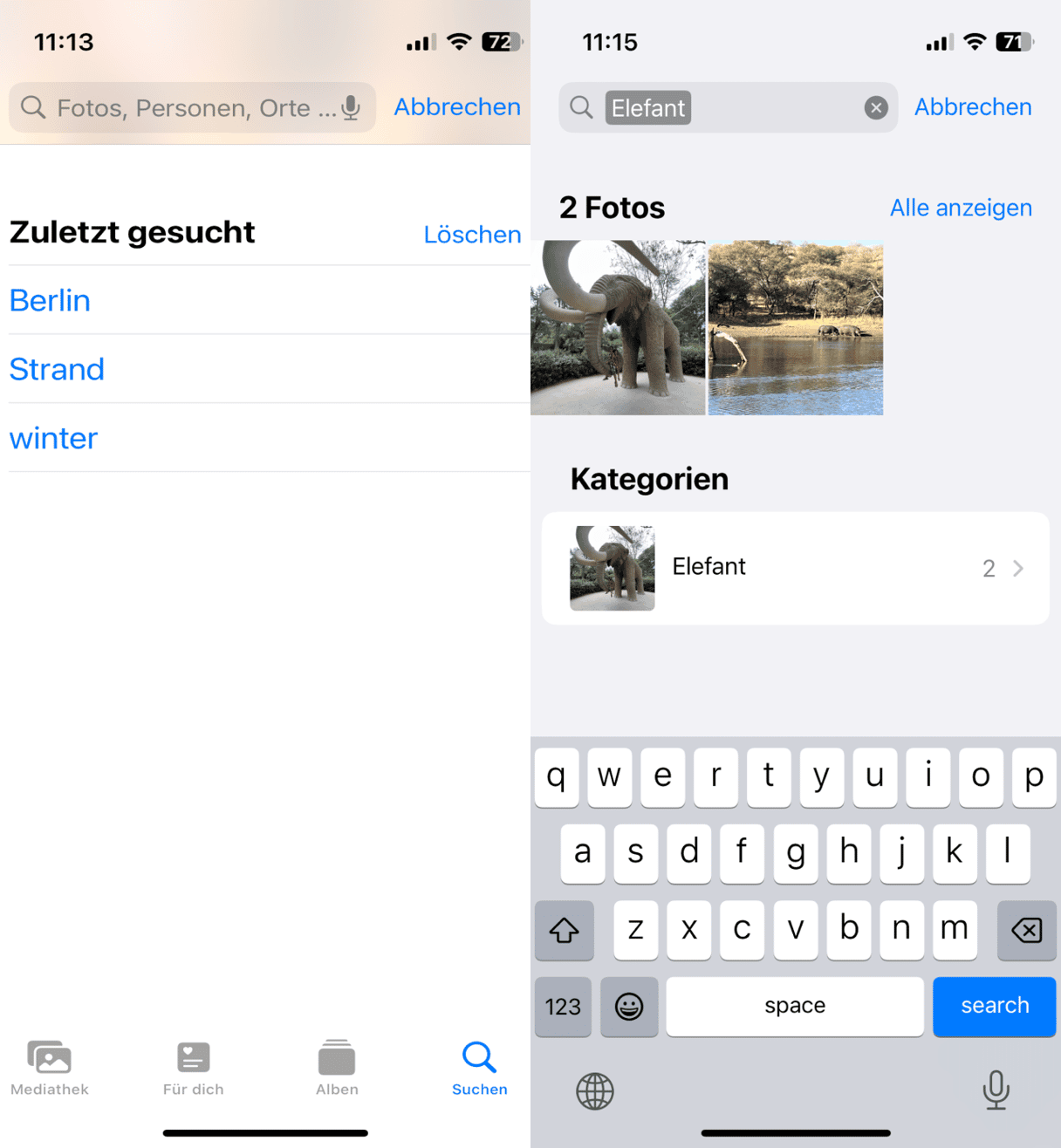Tap the backspace key
The image size is (1061, 1148).
(x=1026, y=930)
